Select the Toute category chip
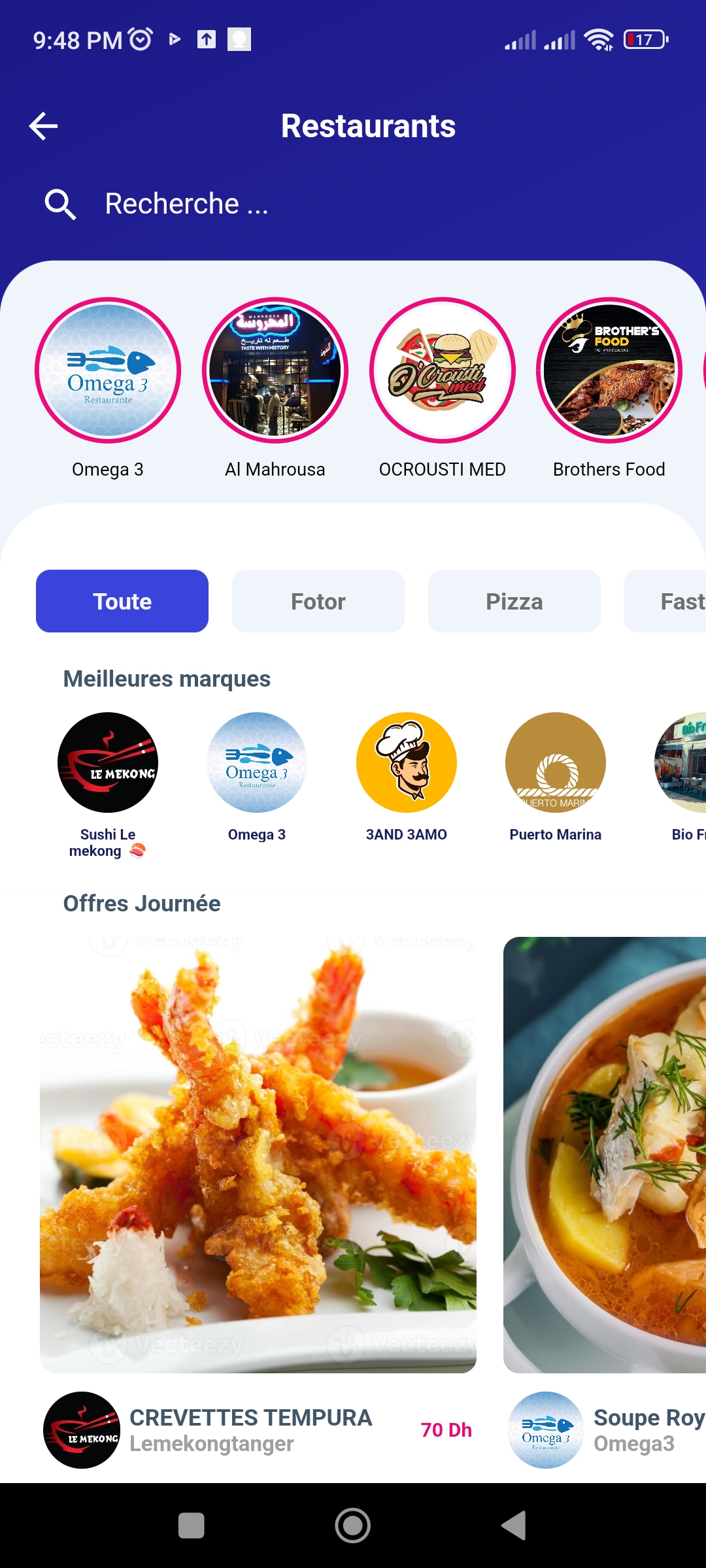 pos(122,601)
